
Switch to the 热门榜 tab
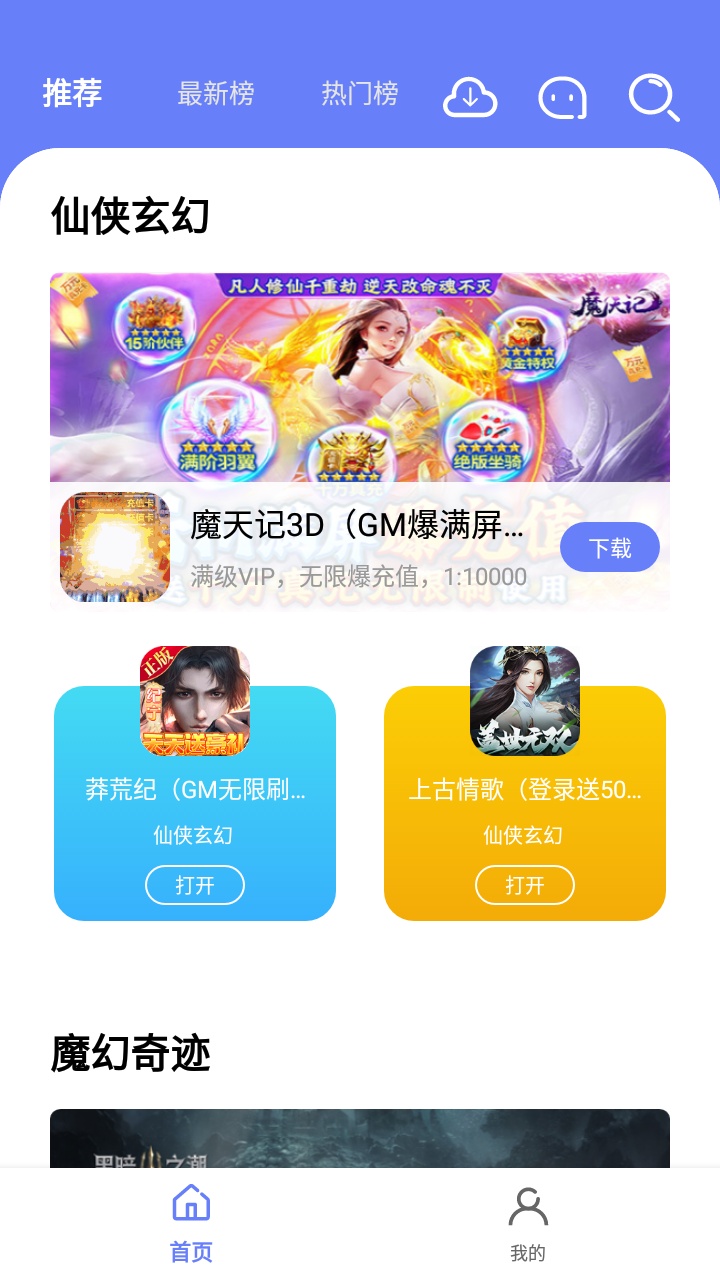click(x=360, y=94)
